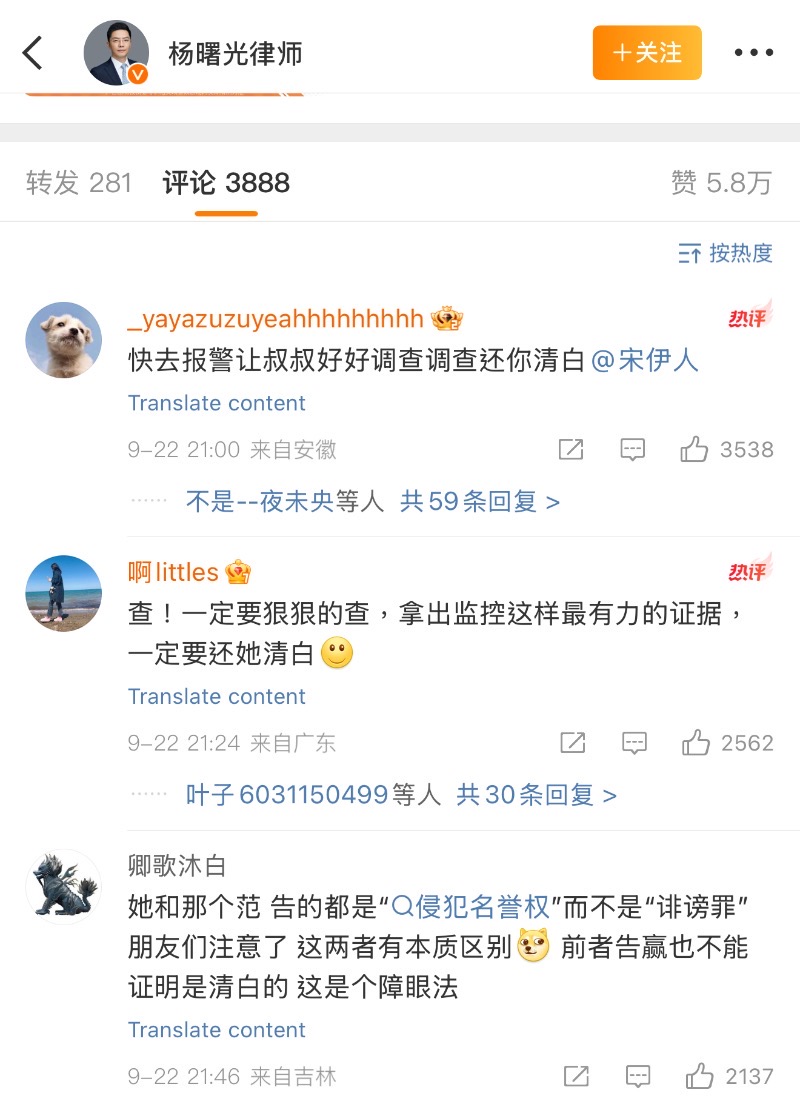Change comment sorting from 按热度

click(x=726, y=253)
